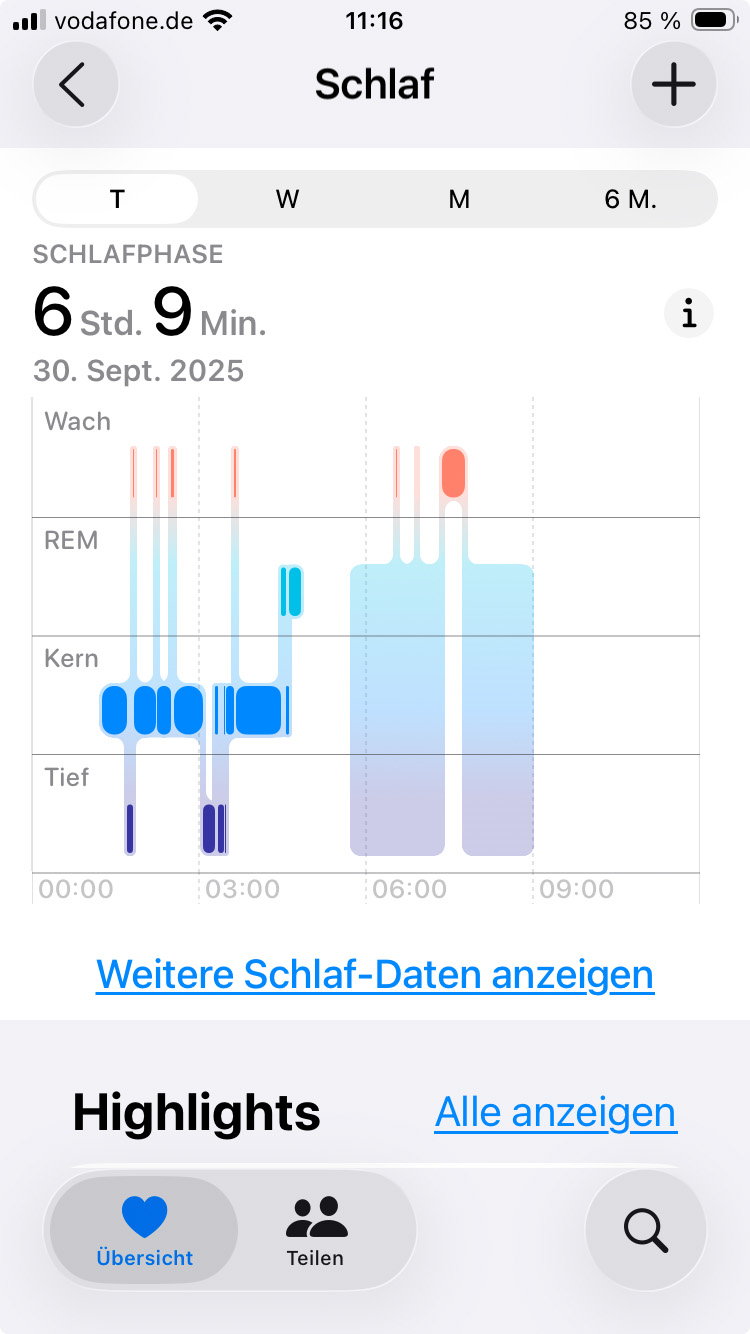The height and width of the screenshot is (1334, 750).
Task: Switch to the M month view
Action: (459, 199)
